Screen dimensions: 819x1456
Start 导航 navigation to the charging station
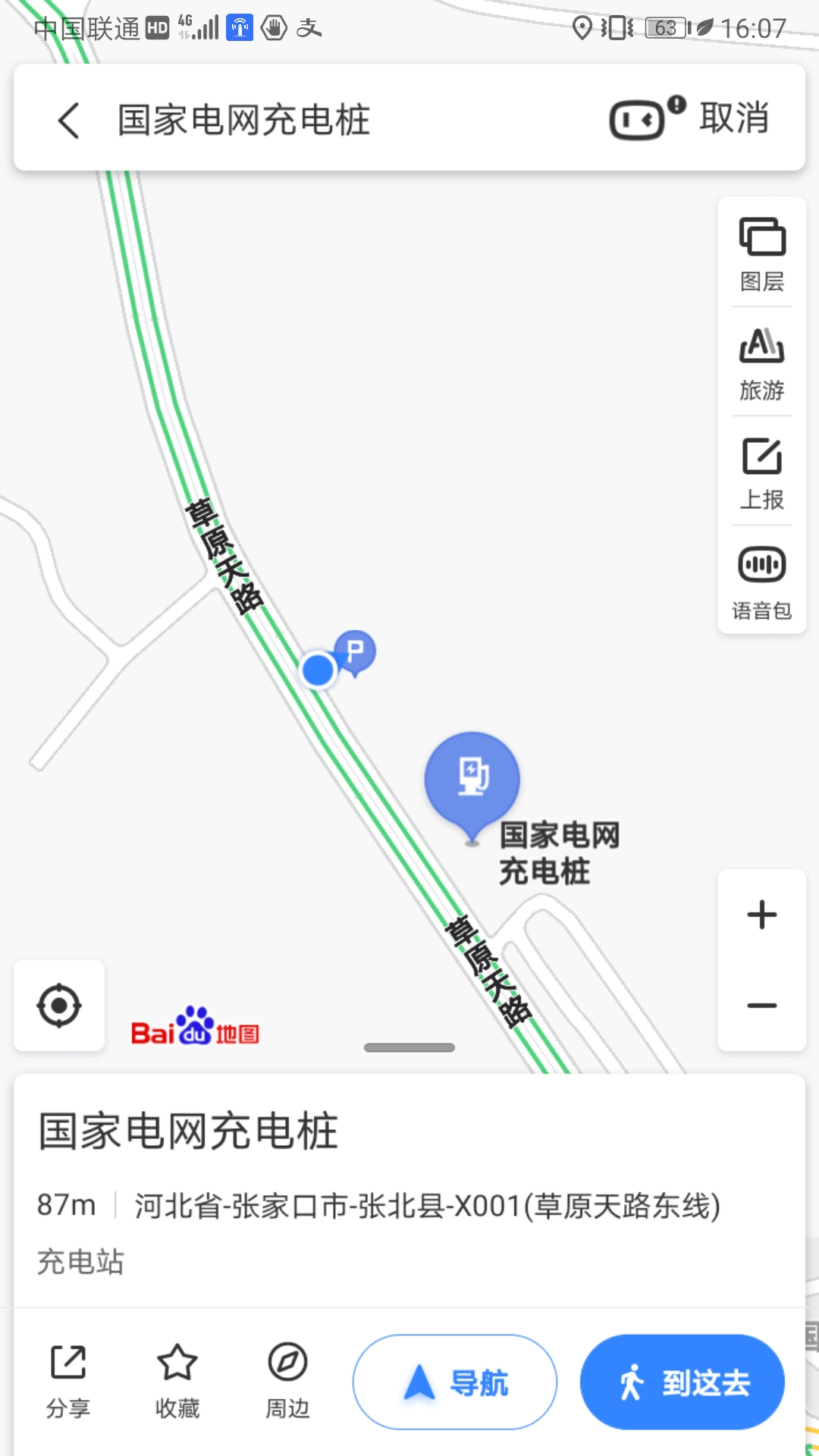(455, 1382)
